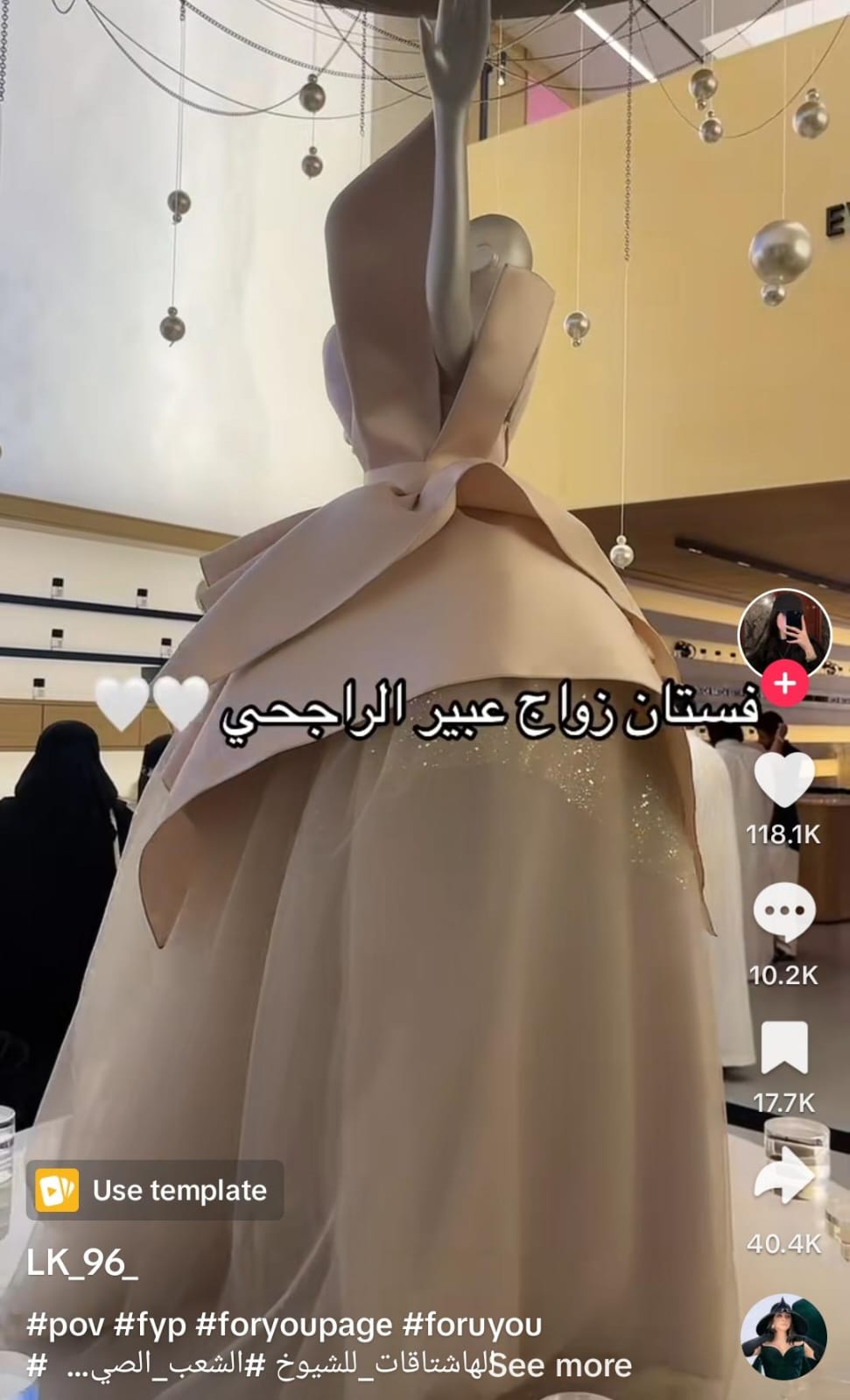Tap the Use template button
Screen dimensions: 850x1400
155,1190
